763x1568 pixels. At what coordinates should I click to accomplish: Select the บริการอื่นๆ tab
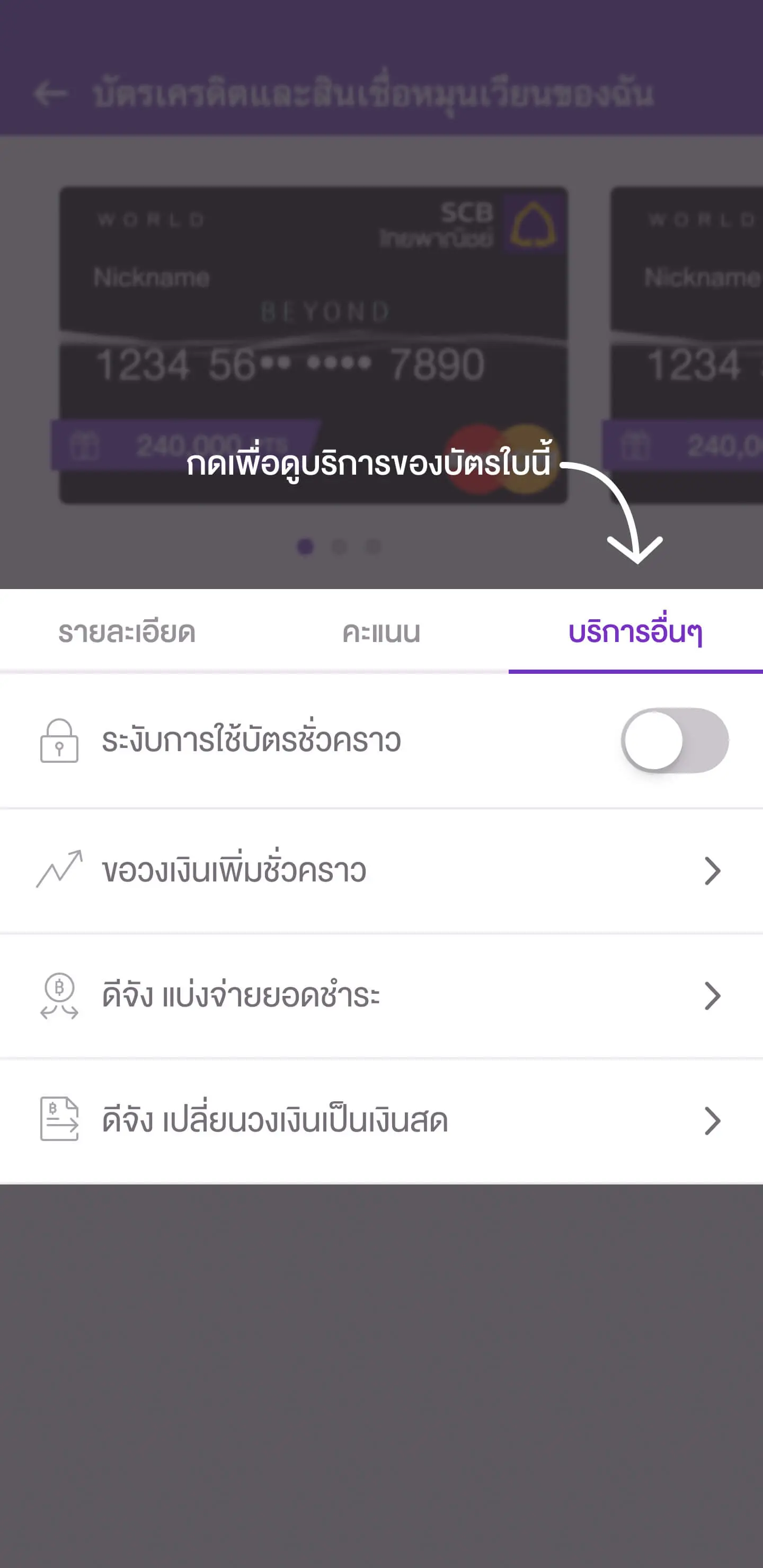click(x=635, y=632)
